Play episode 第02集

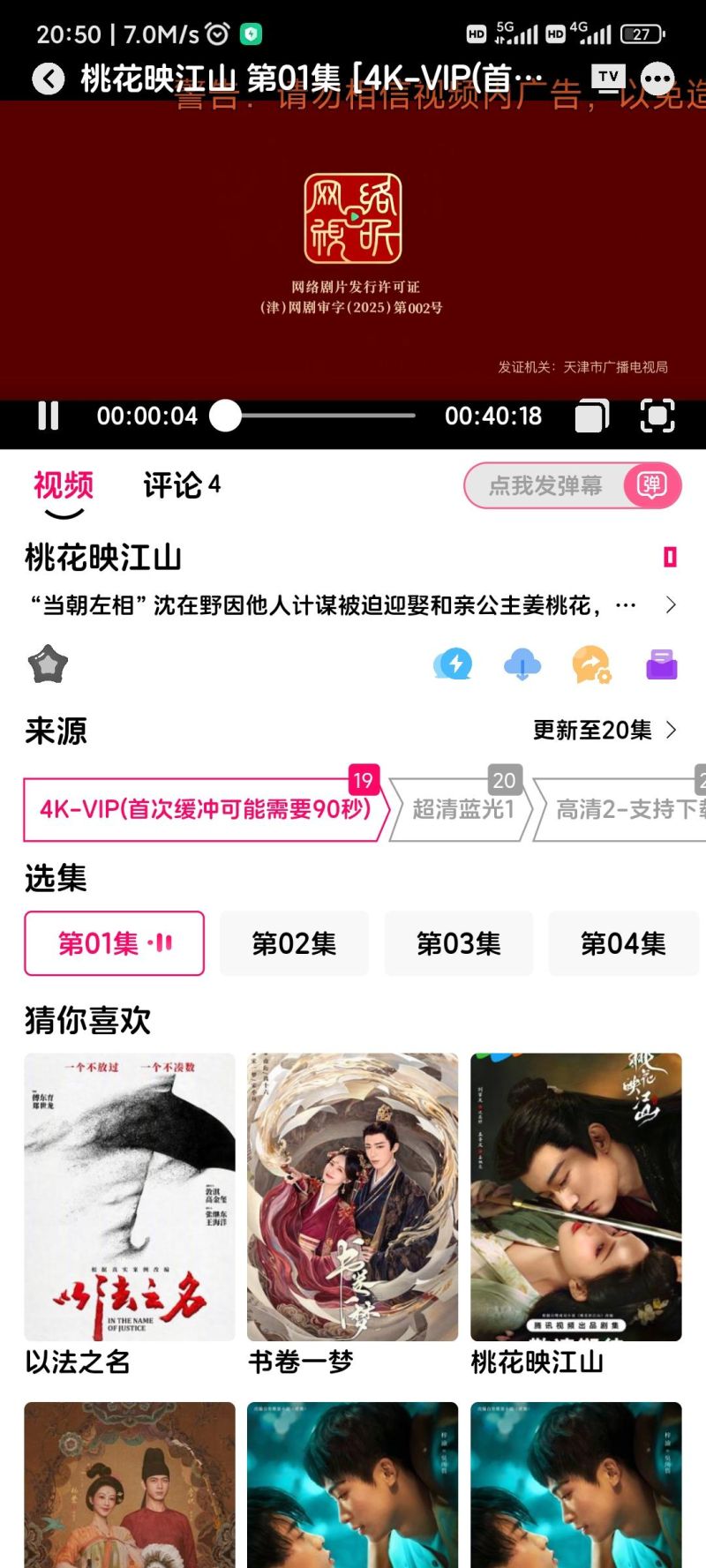tap(294, 943)
